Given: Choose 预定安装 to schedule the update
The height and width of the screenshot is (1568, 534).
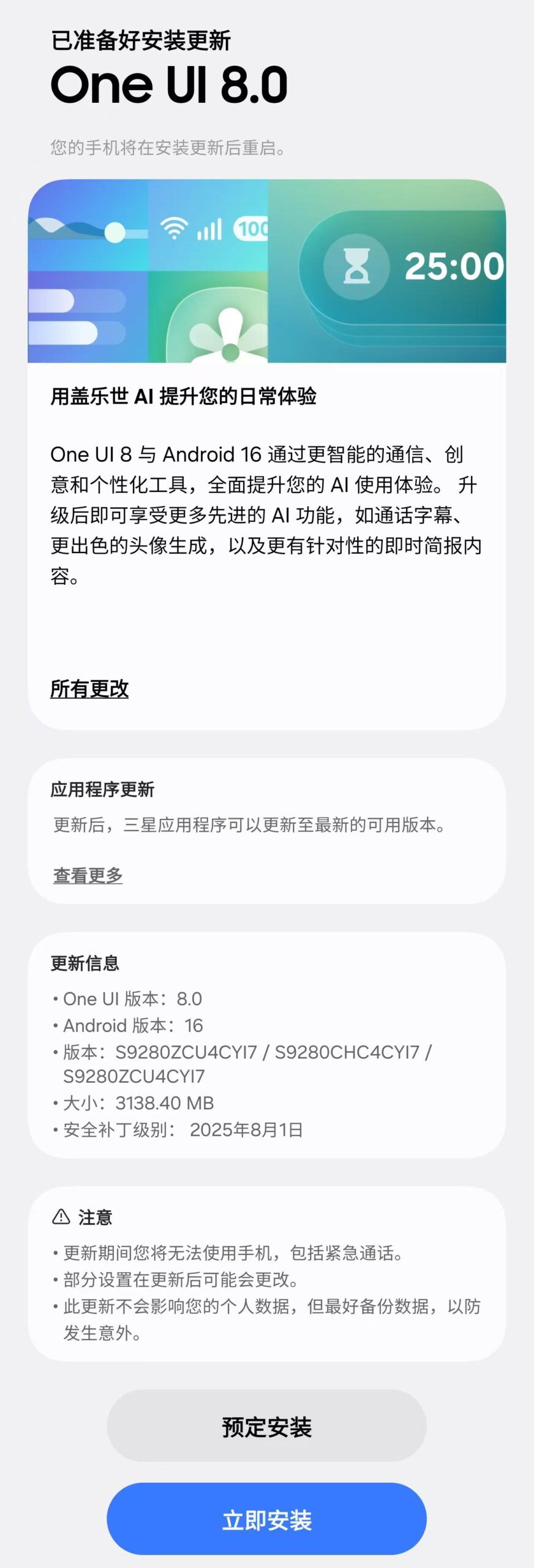Looking at the screenshot, I should click(266, 1427).
